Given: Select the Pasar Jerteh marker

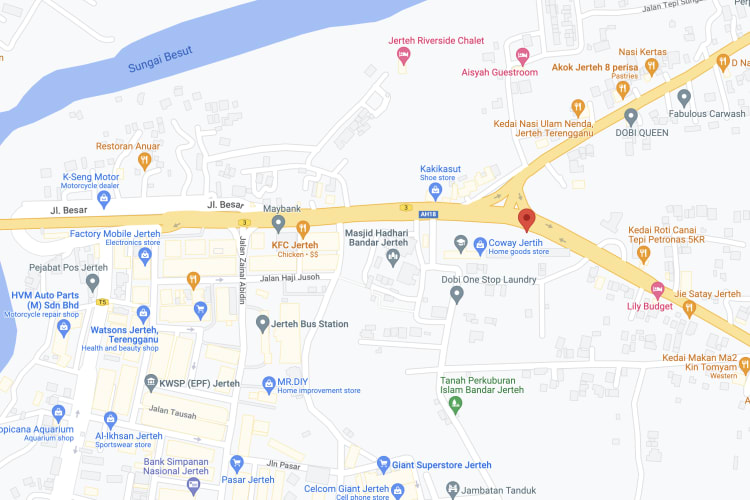Looking at the screenshot, I should tap(237, 463).
